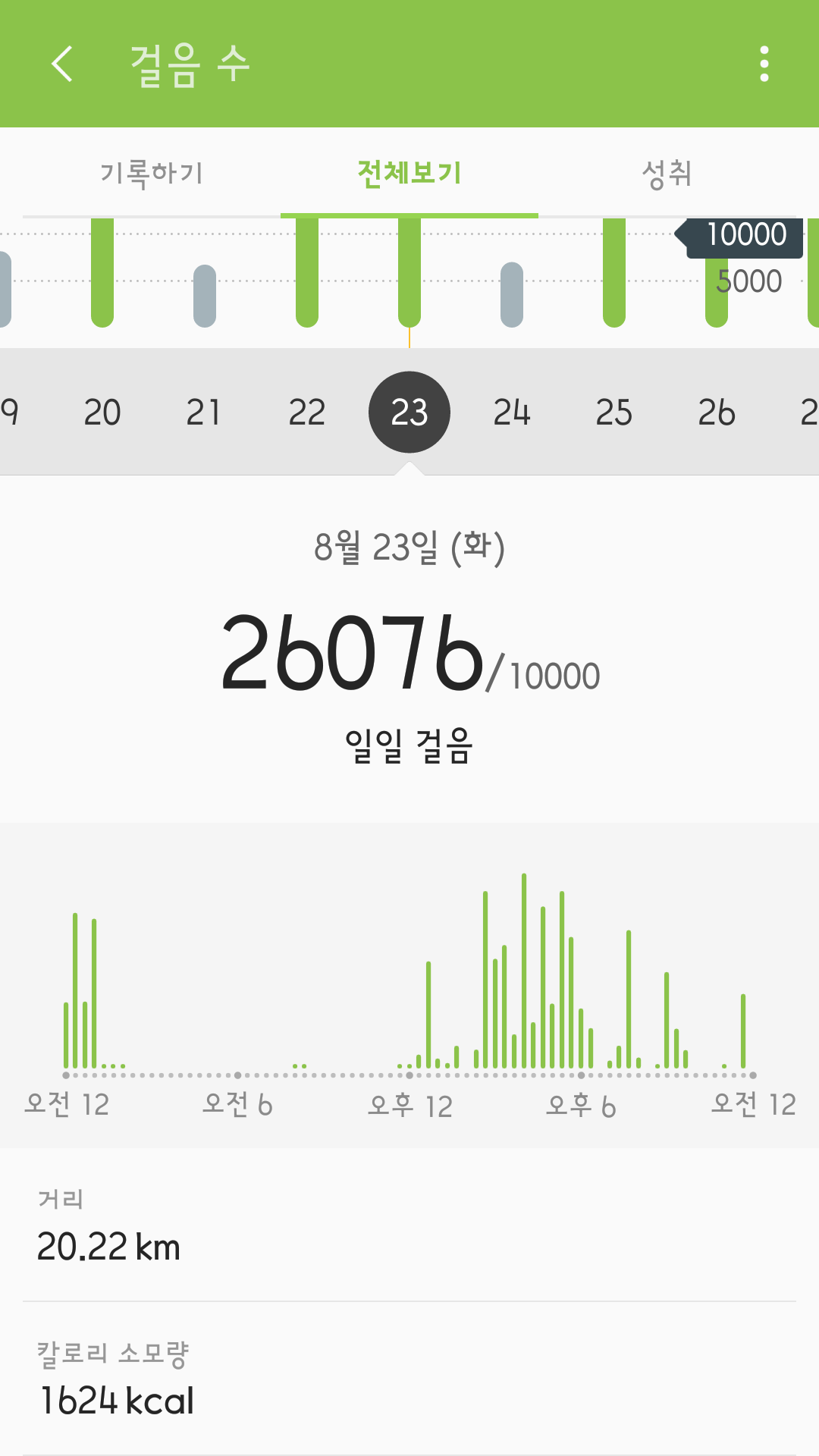Select day 24 on the date strip
Viewport: 819px width, 1456px height.
(513, 410)
